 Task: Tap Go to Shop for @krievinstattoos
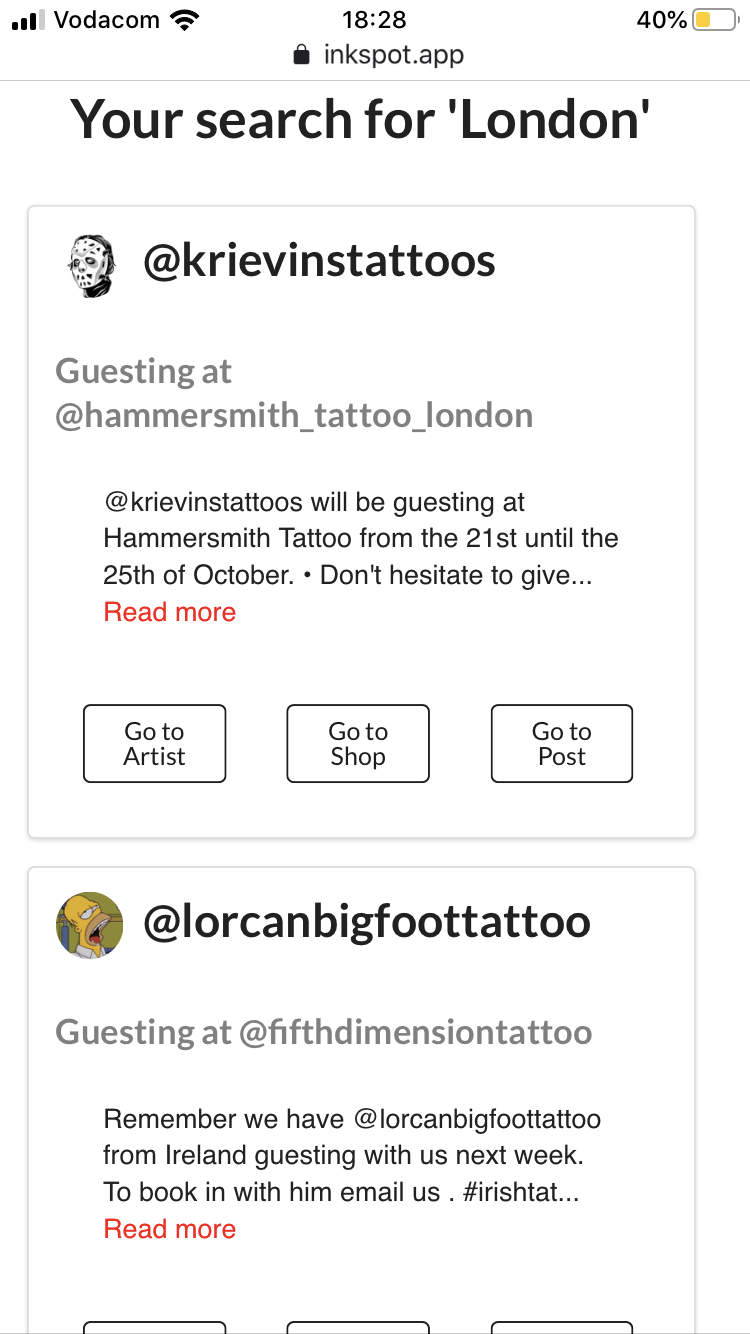coord(358,743)
